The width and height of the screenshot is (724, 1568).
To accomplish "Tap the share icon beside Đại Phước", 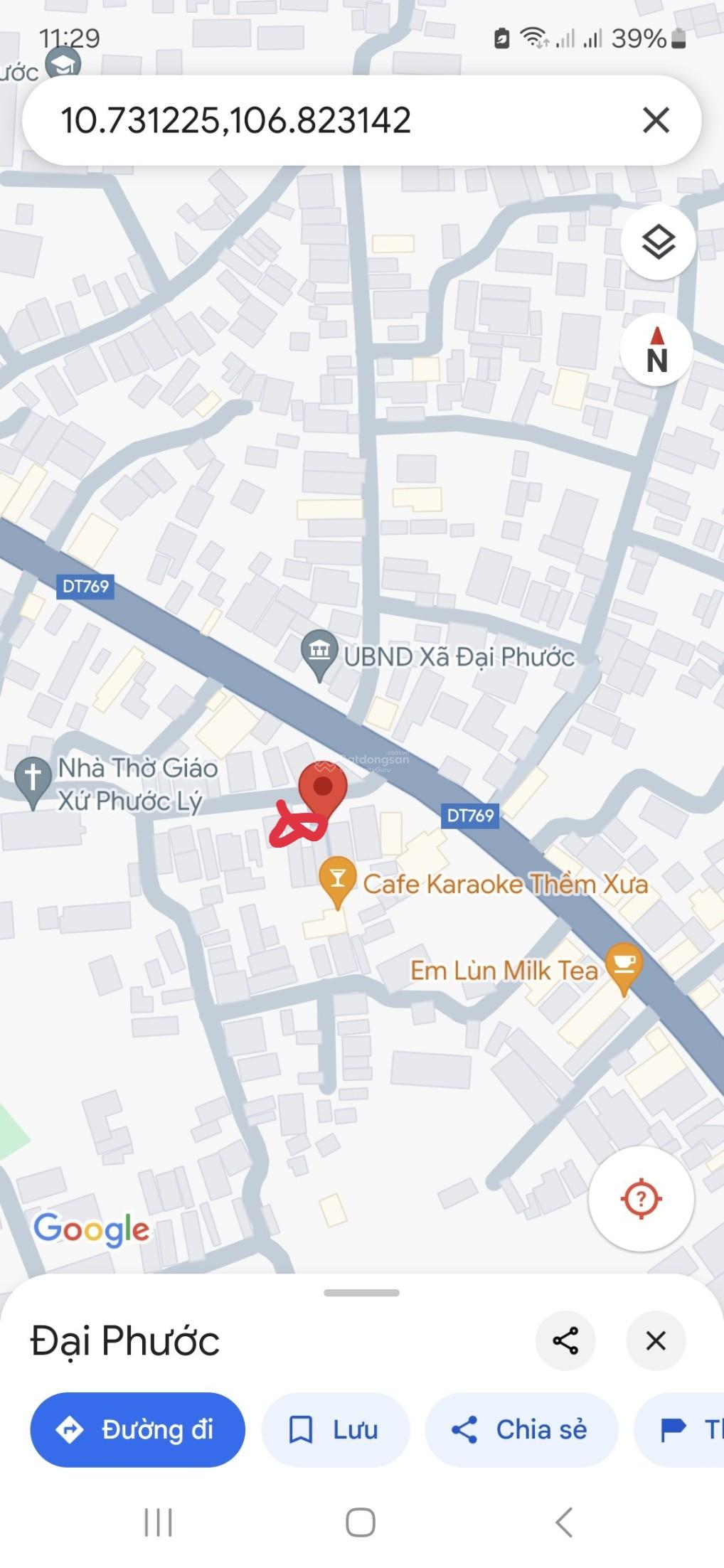I will pyautogui.click(x=565, y=1341).
